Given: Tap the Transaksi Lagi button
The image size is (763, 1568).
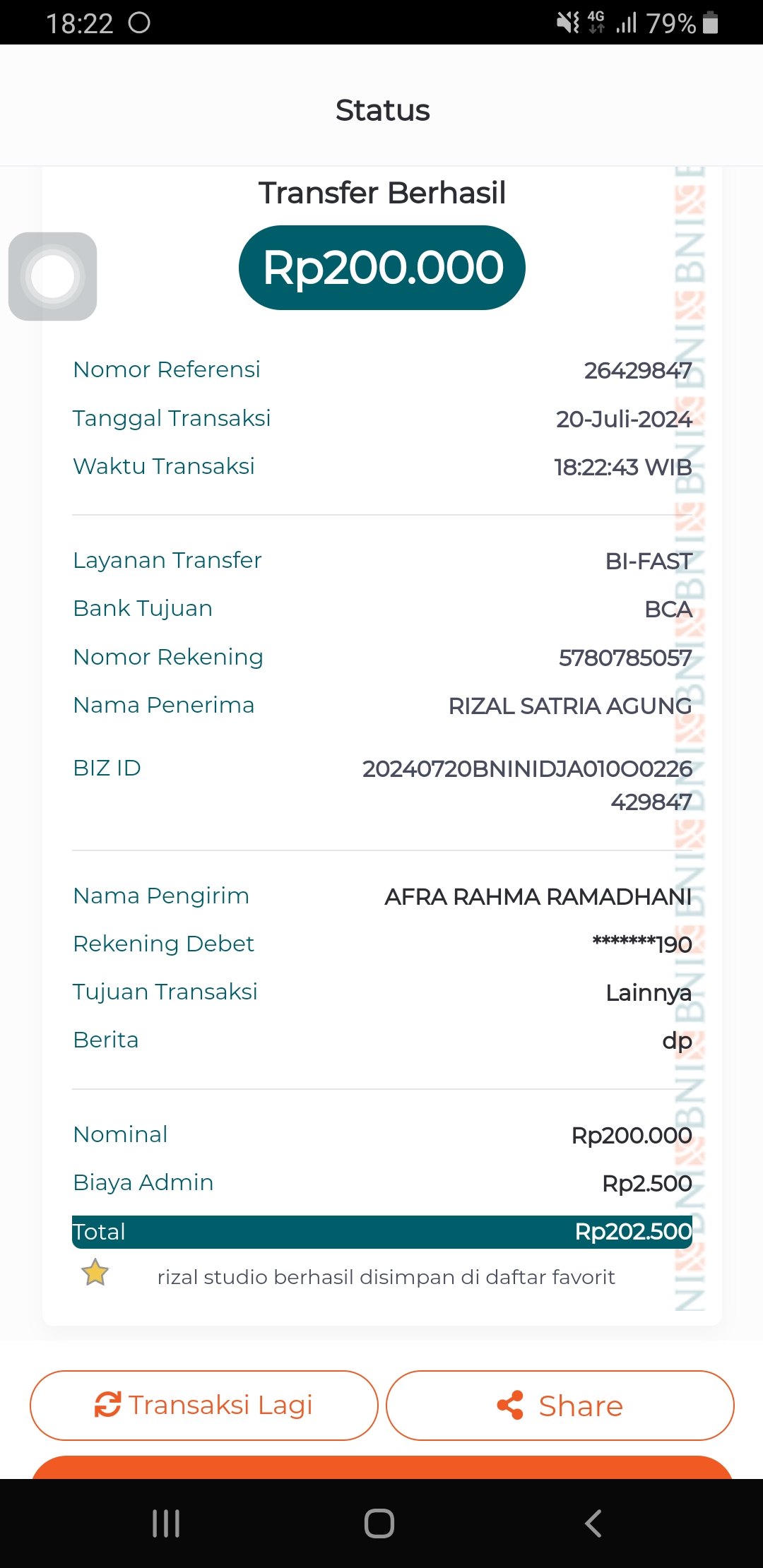Looking at the screenshot, I should [203, 1405].
